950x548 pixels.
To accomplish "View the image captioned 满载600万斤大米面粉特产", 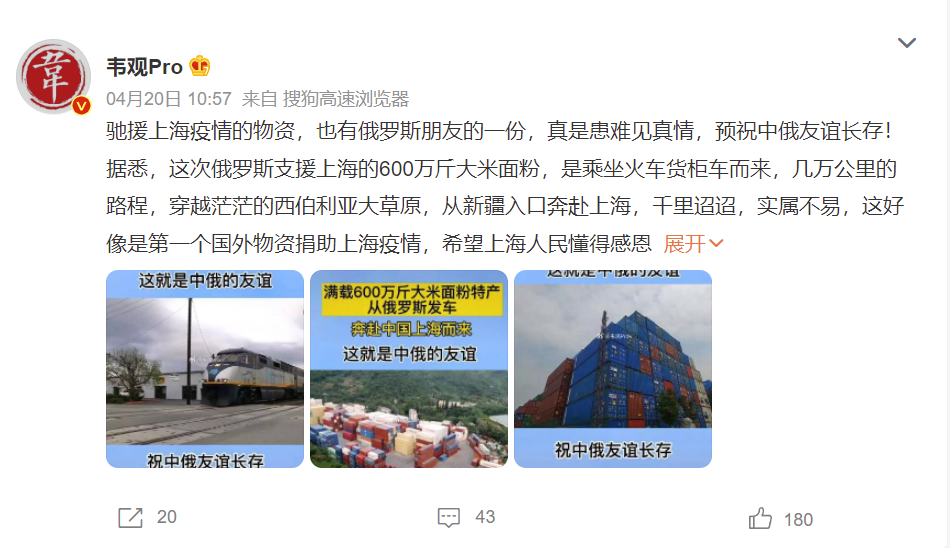I will coord(409,369).
